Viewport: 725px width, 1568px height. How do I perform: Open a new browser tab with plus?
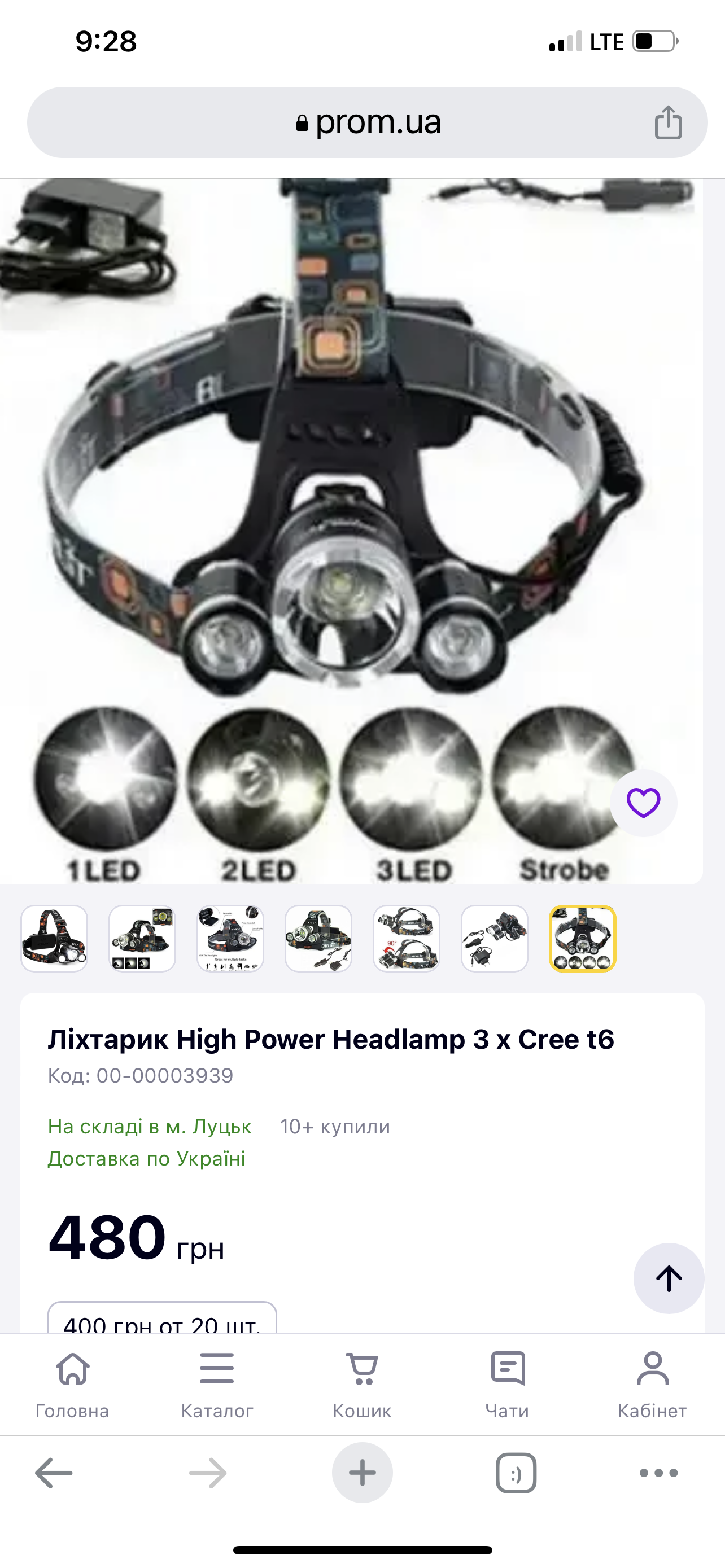click(x=362, y=1473)
